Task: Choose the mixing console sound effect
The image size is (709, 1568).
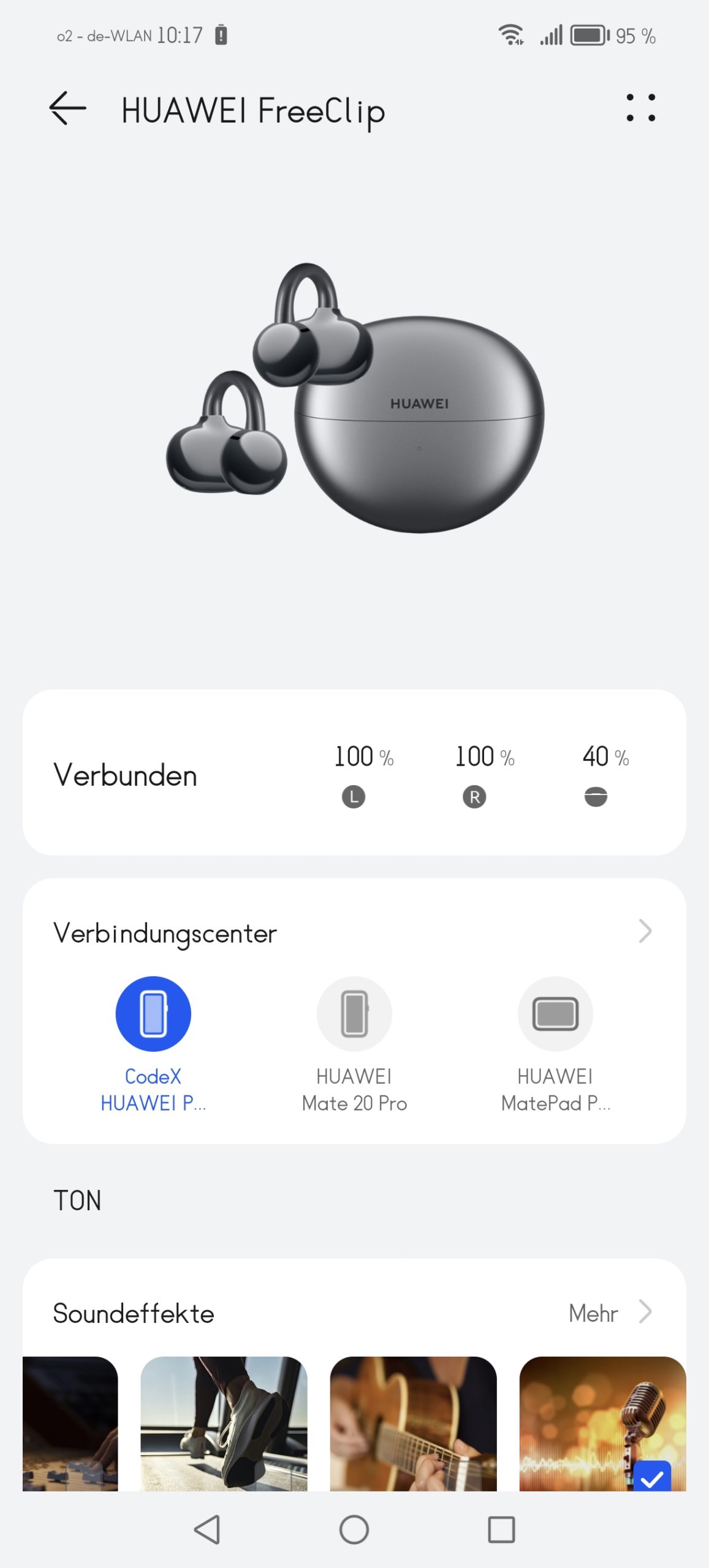Action: [x=70, y=1423]
